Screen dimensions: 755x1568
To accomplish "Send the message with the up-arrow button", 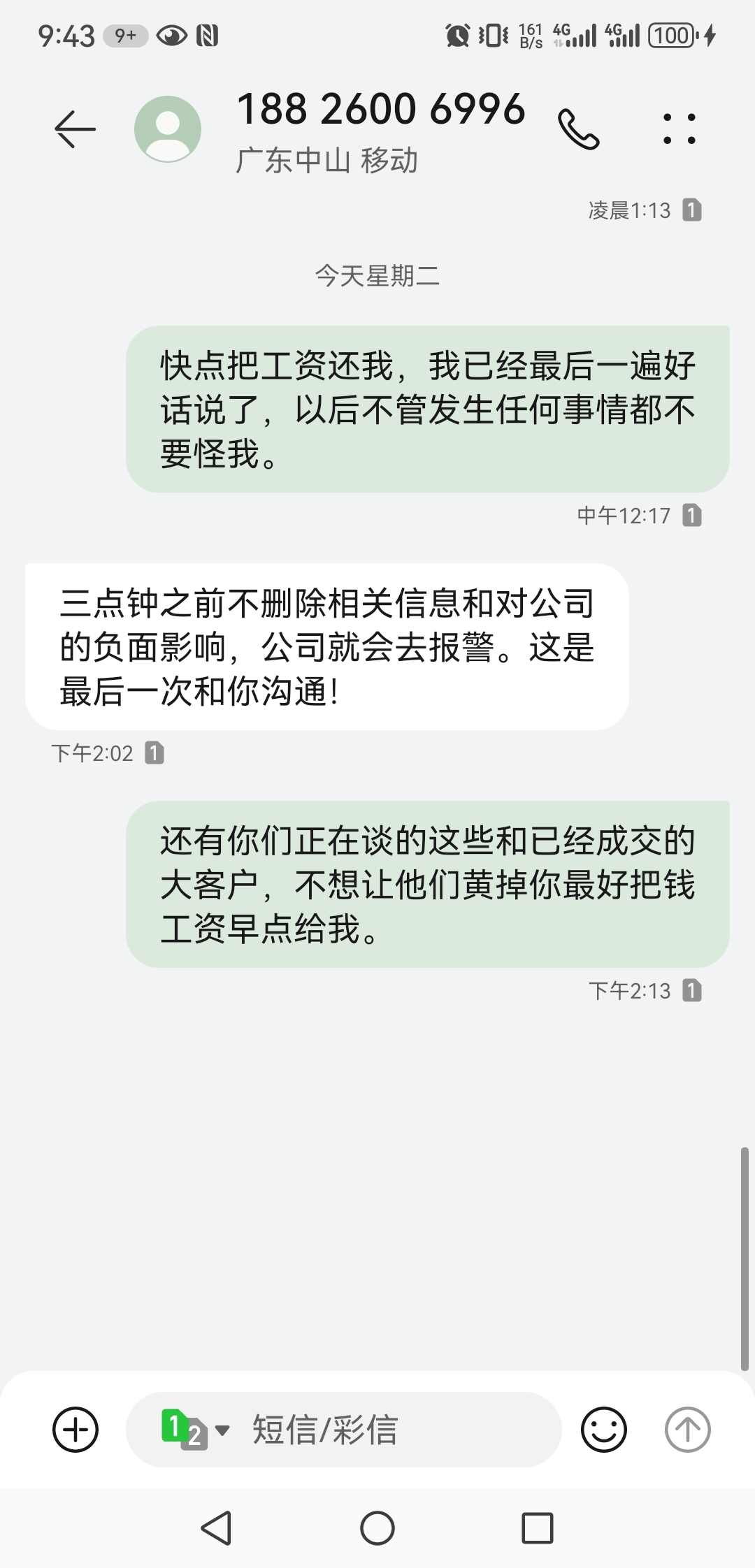I will [687, 1429].
